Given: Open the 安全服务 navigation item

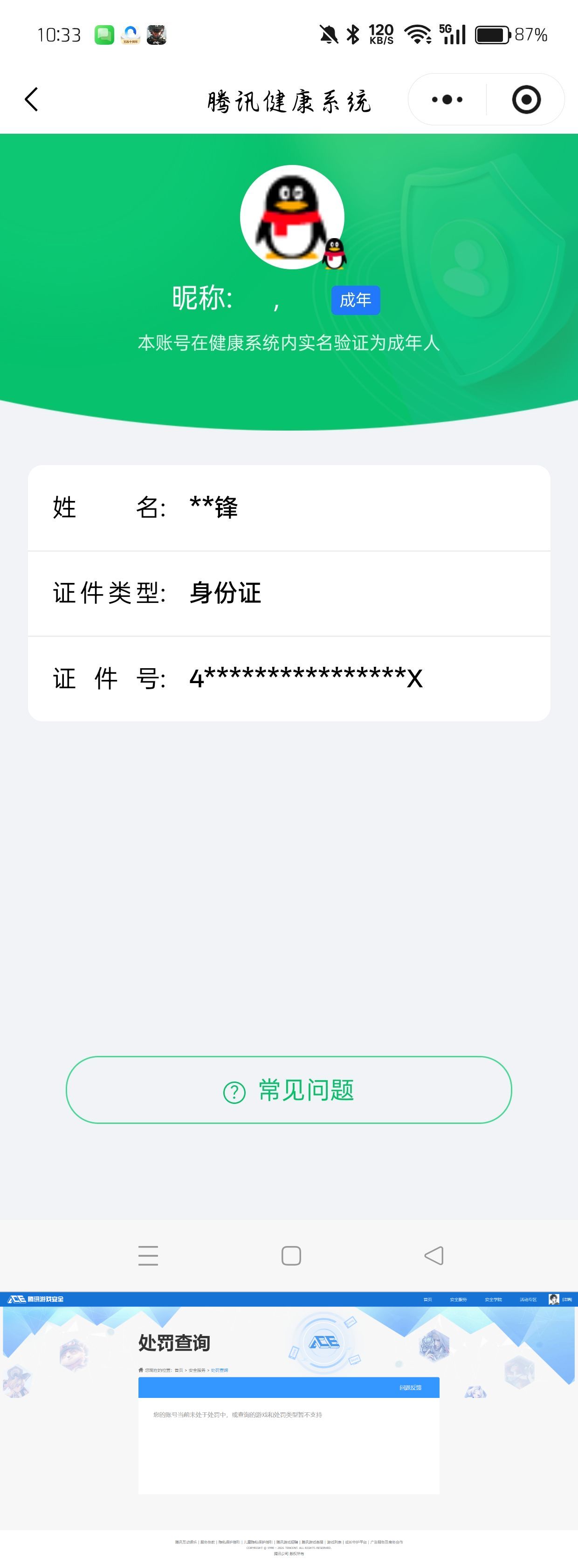Looking at the screenshot, I should coord(459,1300).
